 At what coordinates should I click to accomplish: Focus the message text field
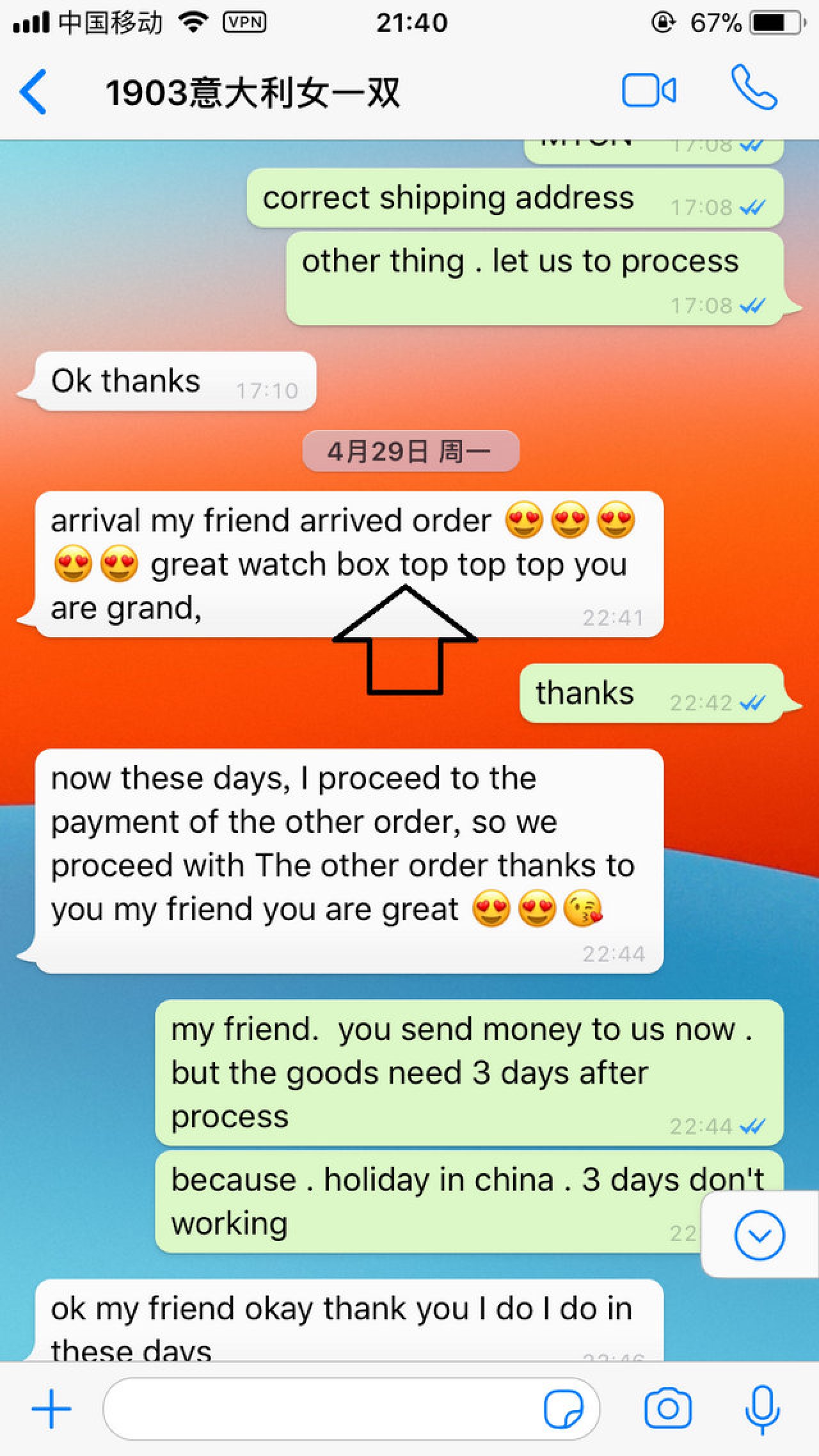point(320,1409)
